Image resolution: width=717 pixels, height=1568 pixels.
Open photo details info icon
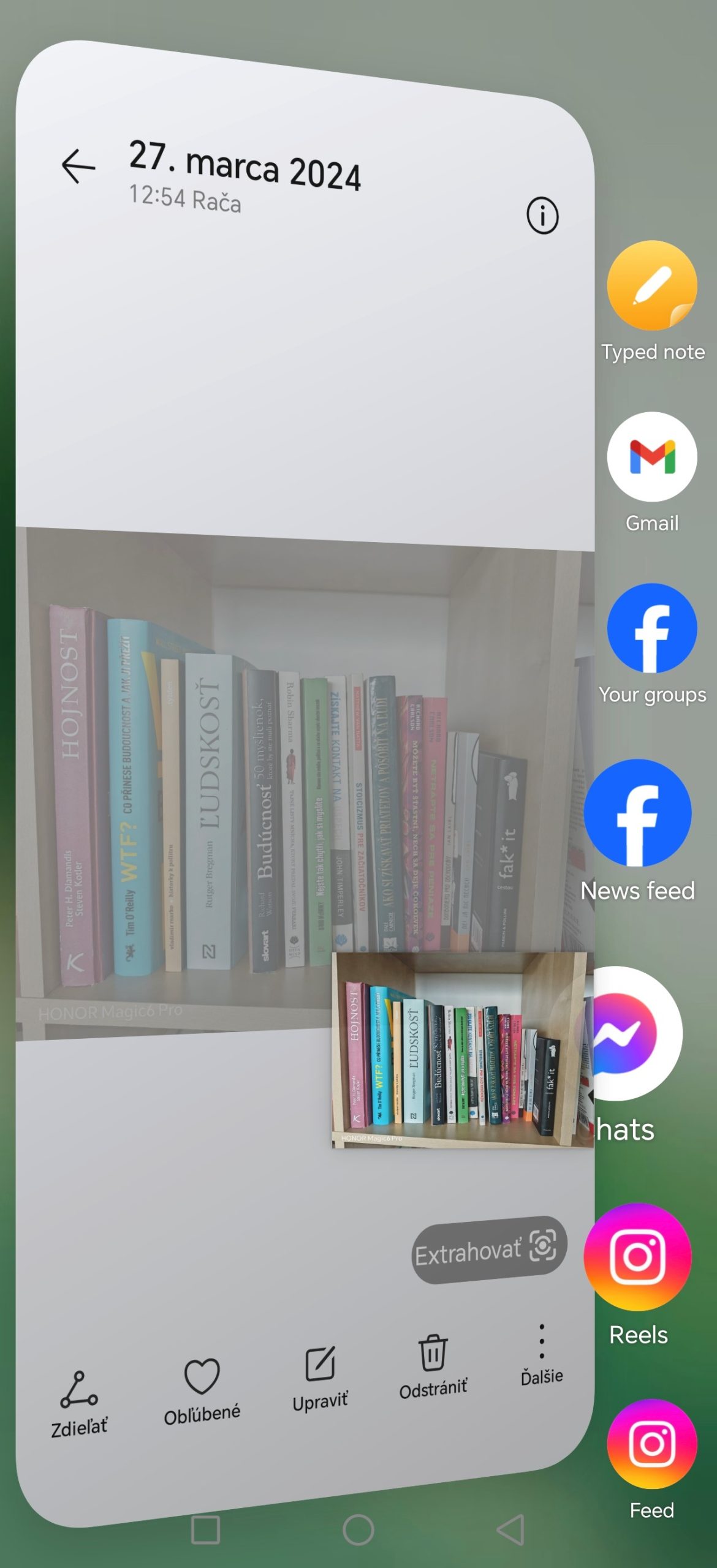tap(542, 216)
